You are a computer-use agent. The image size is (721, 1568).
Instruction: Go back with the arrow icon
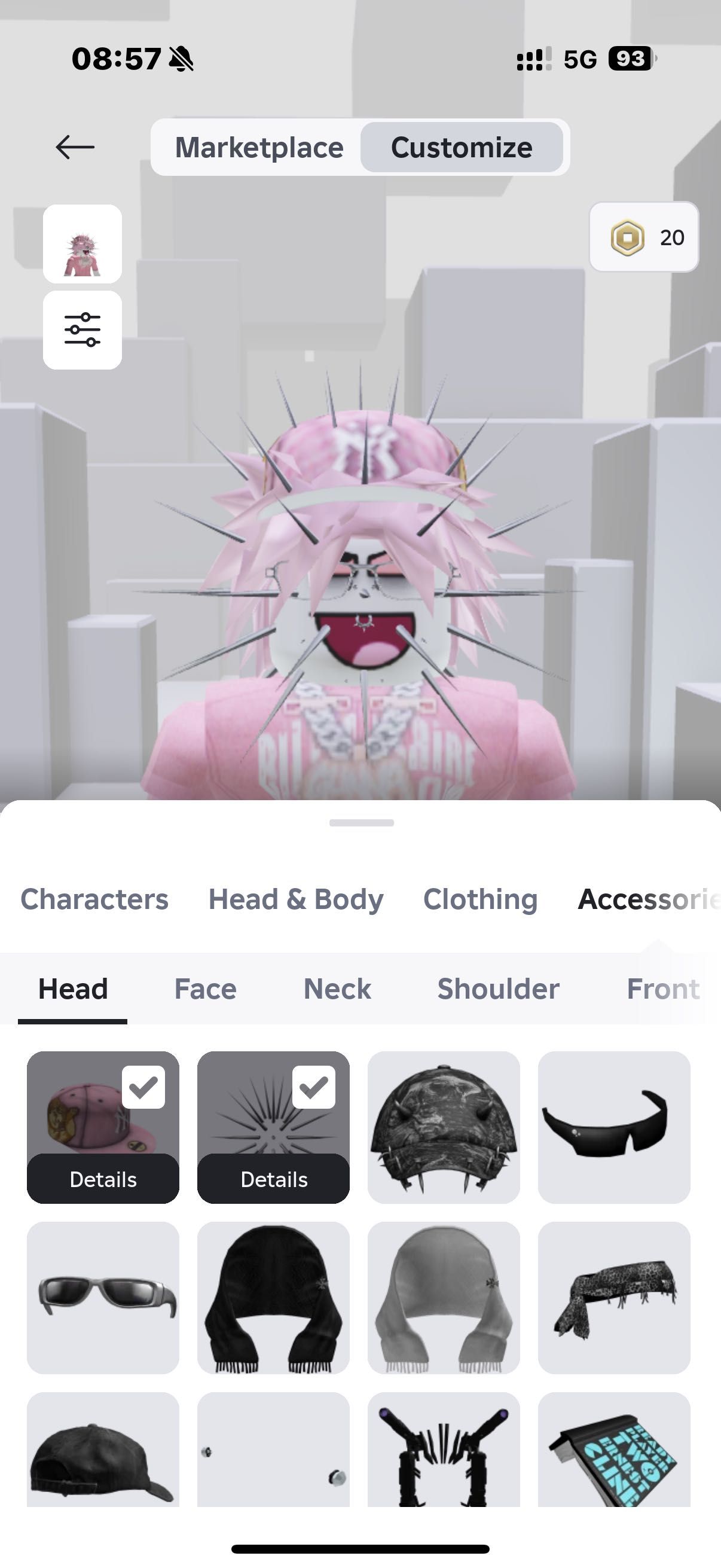(x=75, y=147)
